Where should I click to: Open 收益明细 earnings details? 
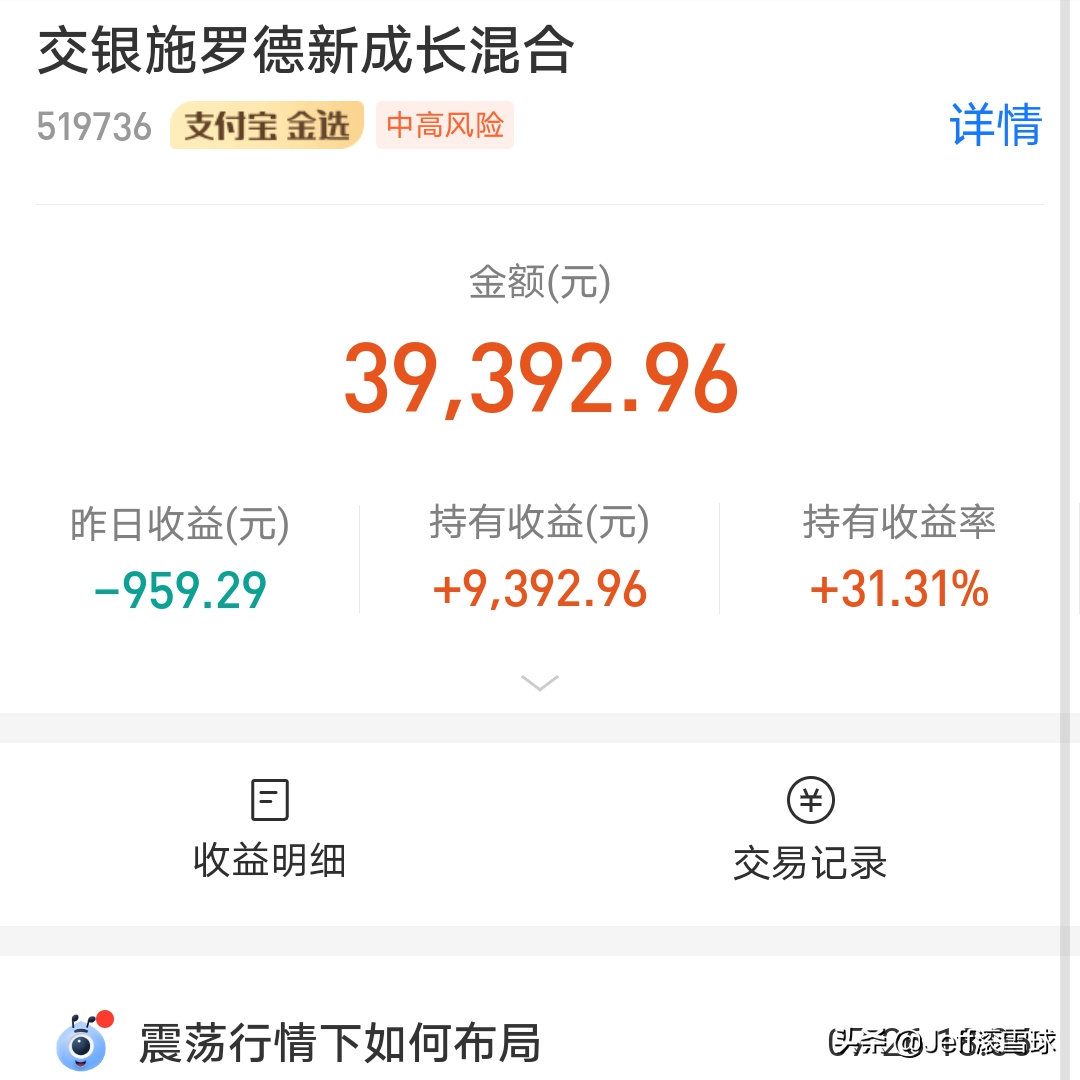tap(270, 830)
